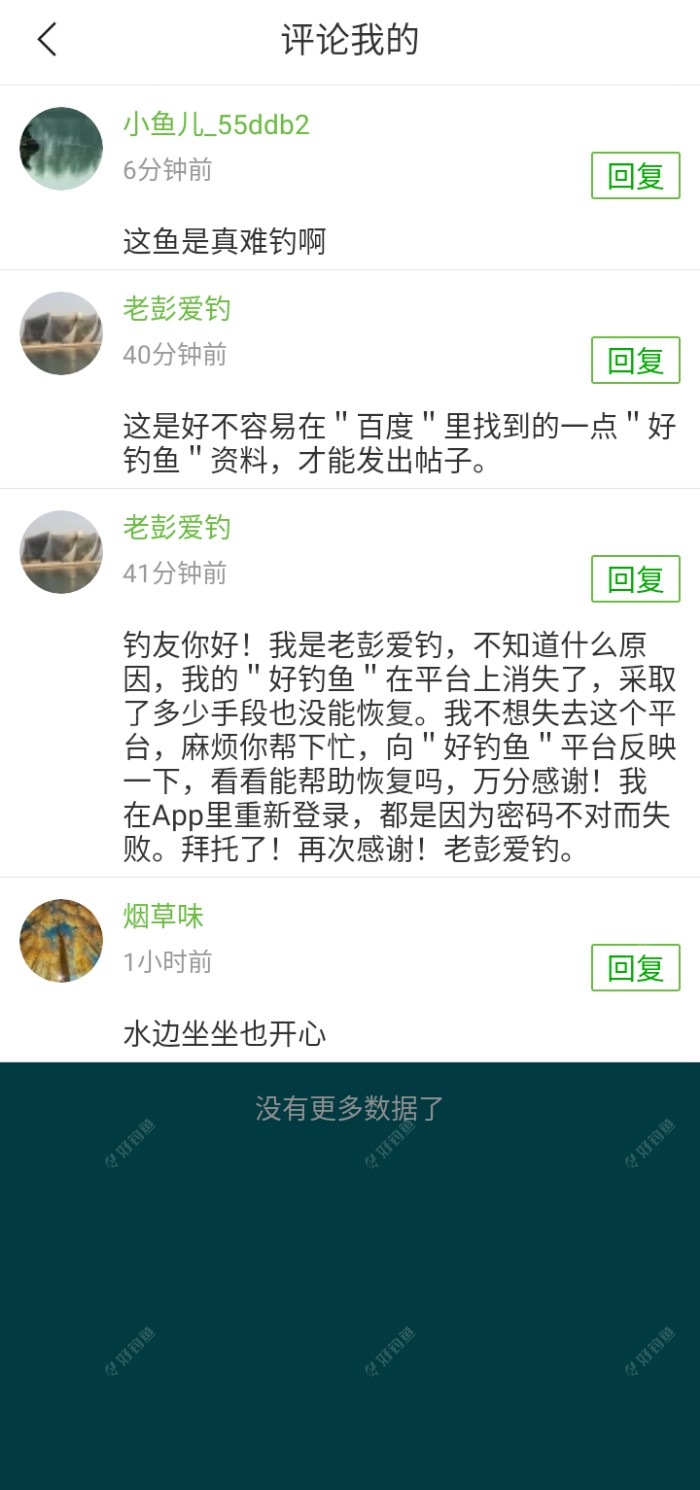
Task: Open the comment "水边坐坐也开心"
Action: 225,1034
